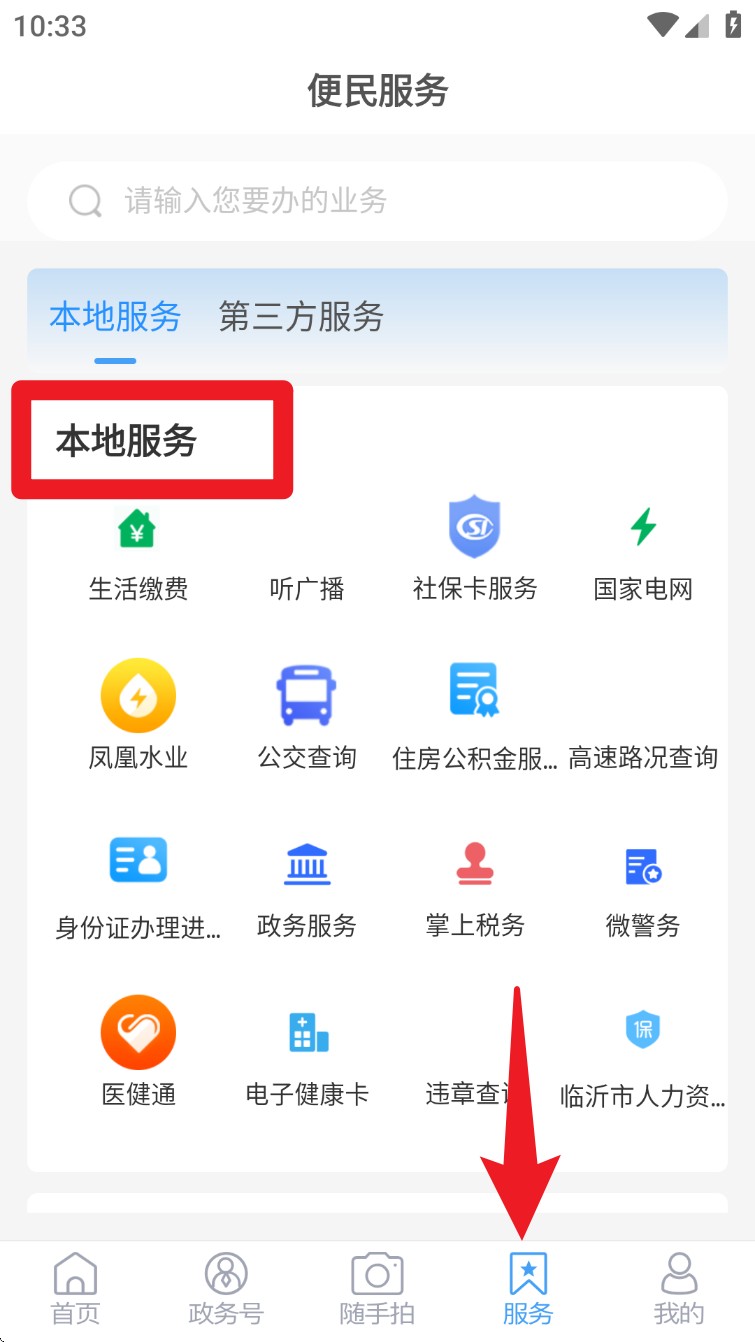
Task: Open 社保卡服务
Action: click(474, 553)
